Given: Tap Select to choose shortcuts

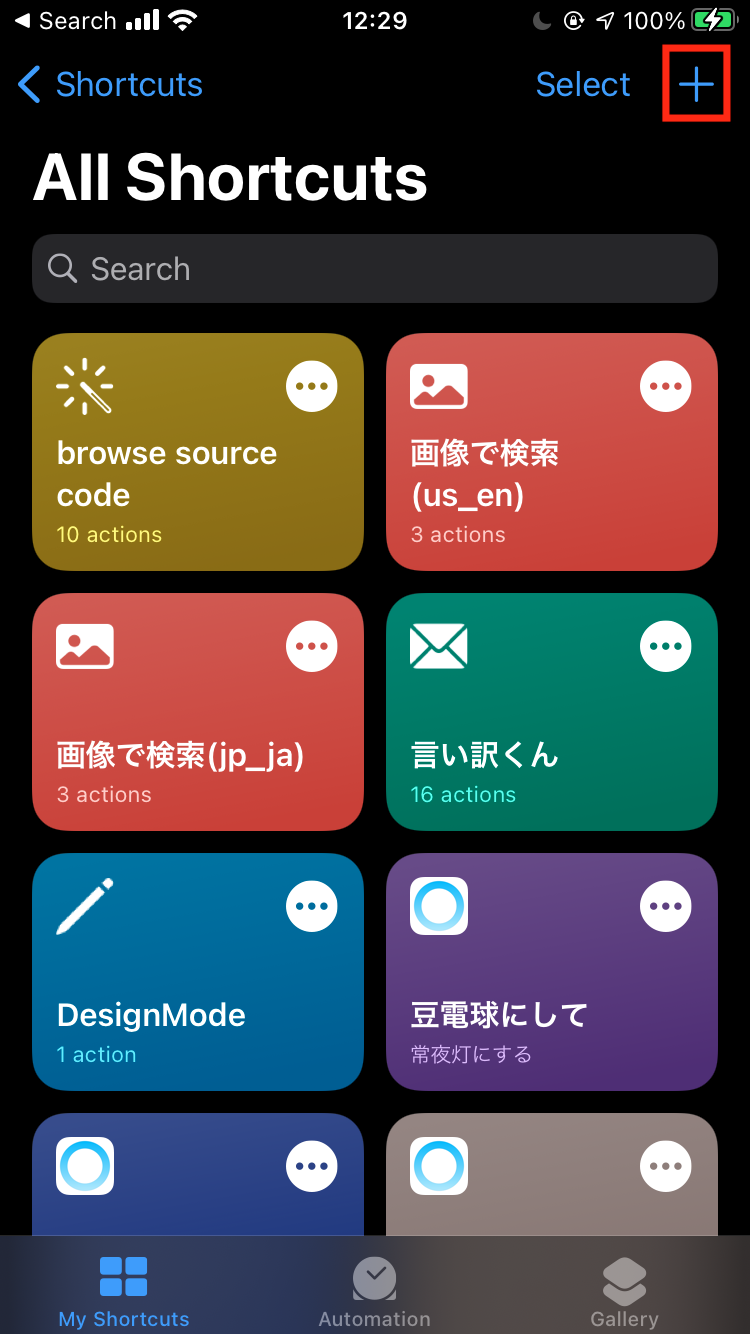Looking at the screenshot, I should [583, 85].
